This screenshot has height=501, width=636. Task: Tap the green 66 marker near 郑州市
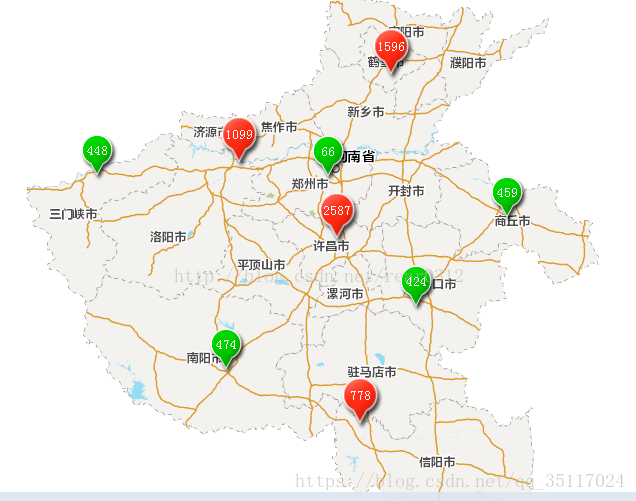(327, 153)
